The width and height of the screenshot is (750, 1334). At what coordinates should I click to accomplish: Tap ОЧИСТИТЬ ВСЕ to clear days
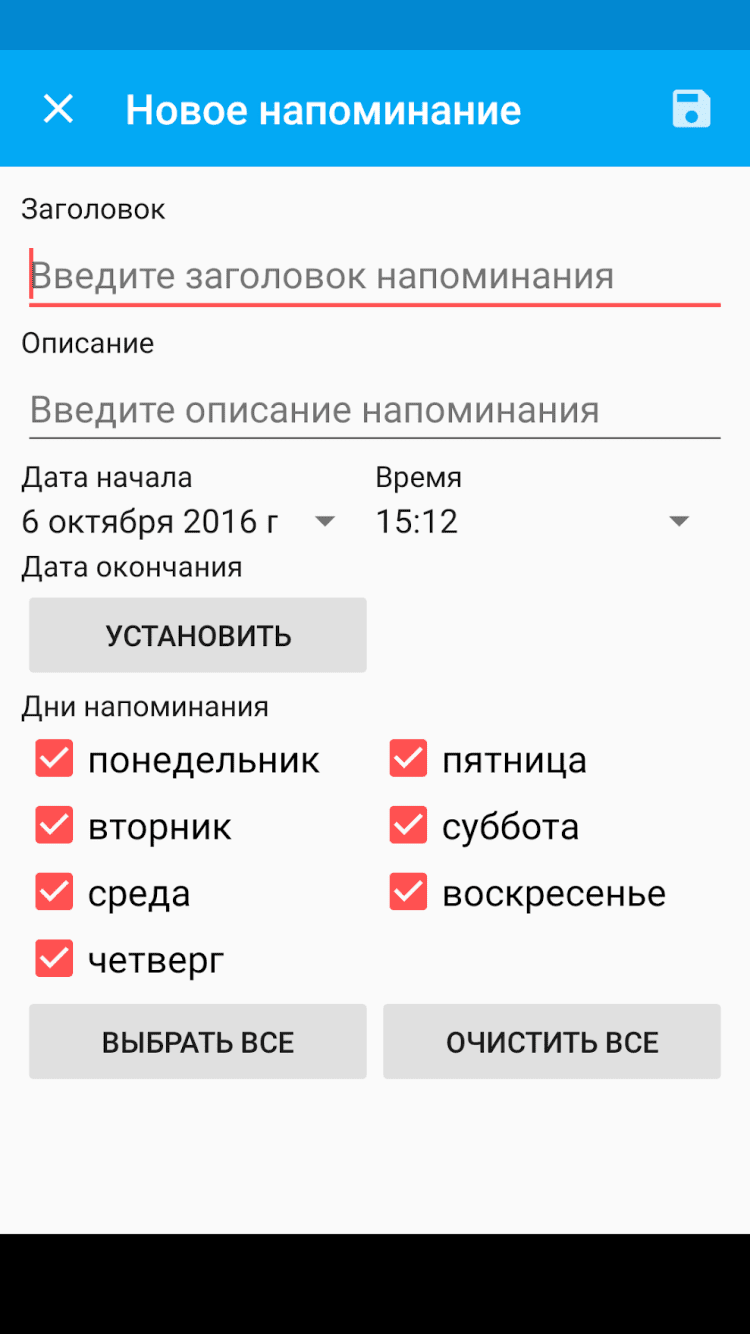coord(552,1042)
